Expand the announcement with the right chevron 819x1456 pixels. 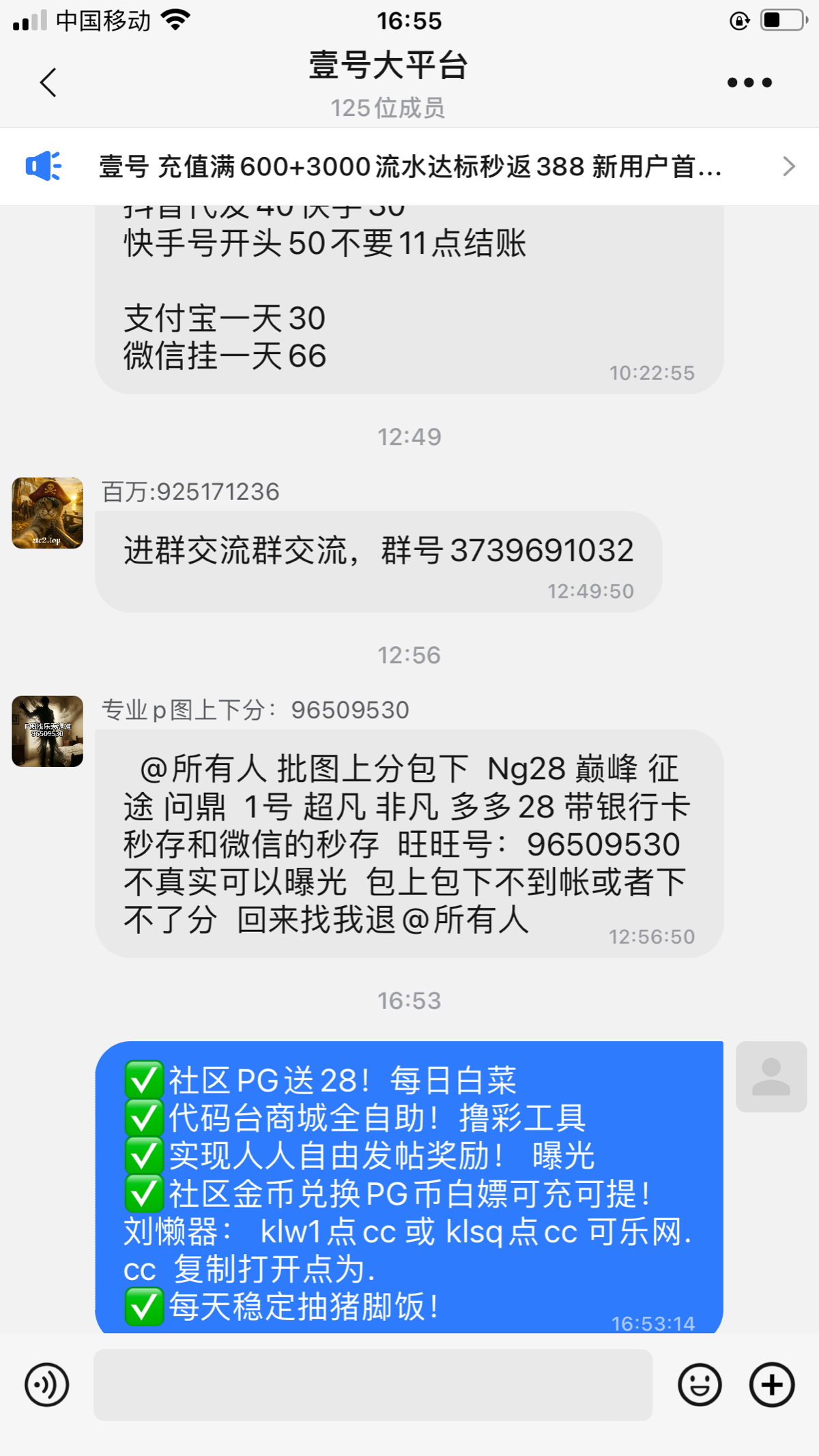(x=788, y=166)
